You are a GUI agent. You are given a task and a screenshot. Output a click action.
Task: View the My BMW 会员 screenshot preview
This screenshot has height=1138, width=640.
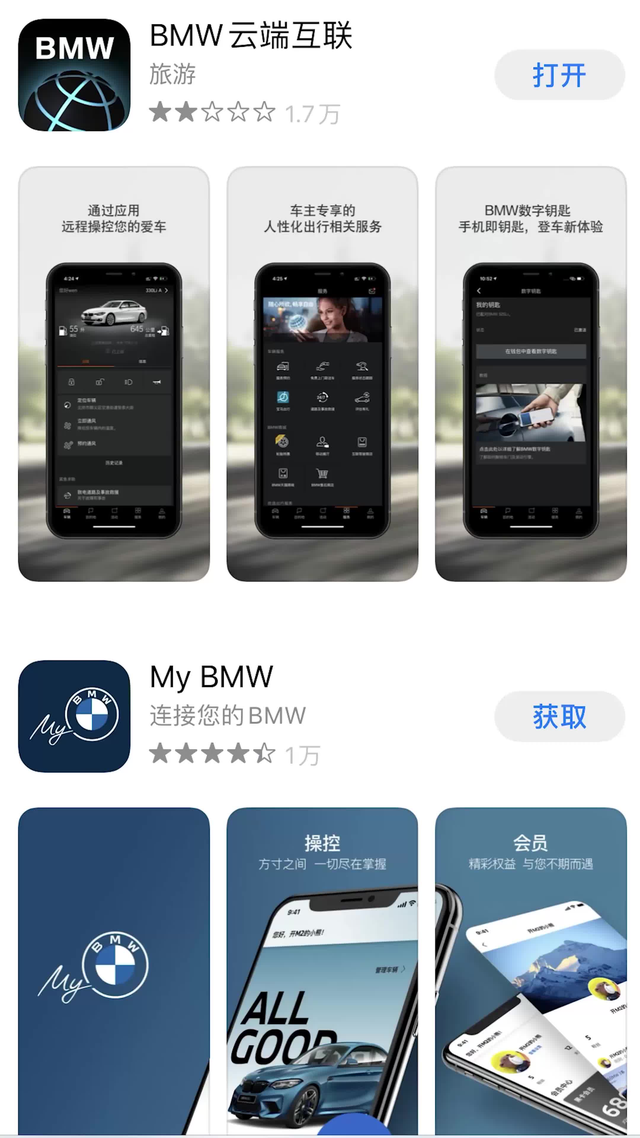pos(530,970)
